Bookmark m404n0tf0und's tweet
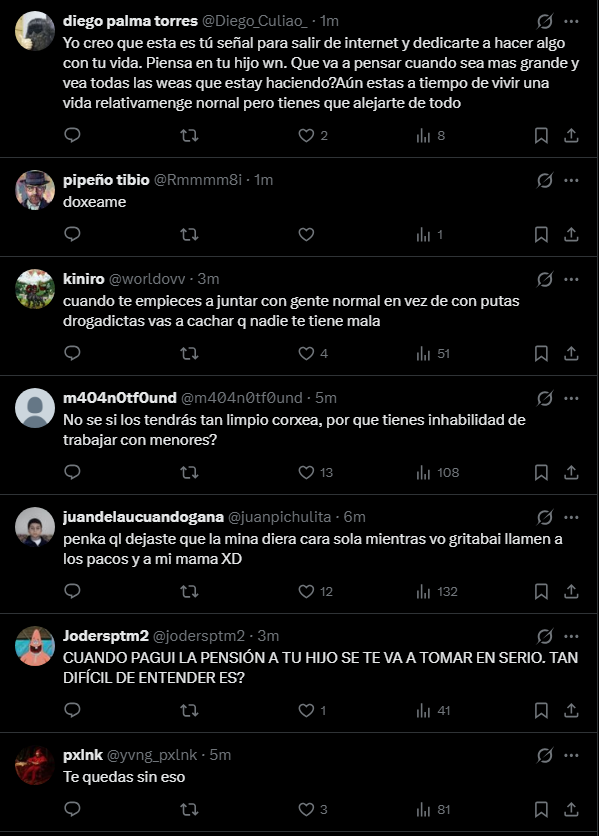 [x=541, y=472]
